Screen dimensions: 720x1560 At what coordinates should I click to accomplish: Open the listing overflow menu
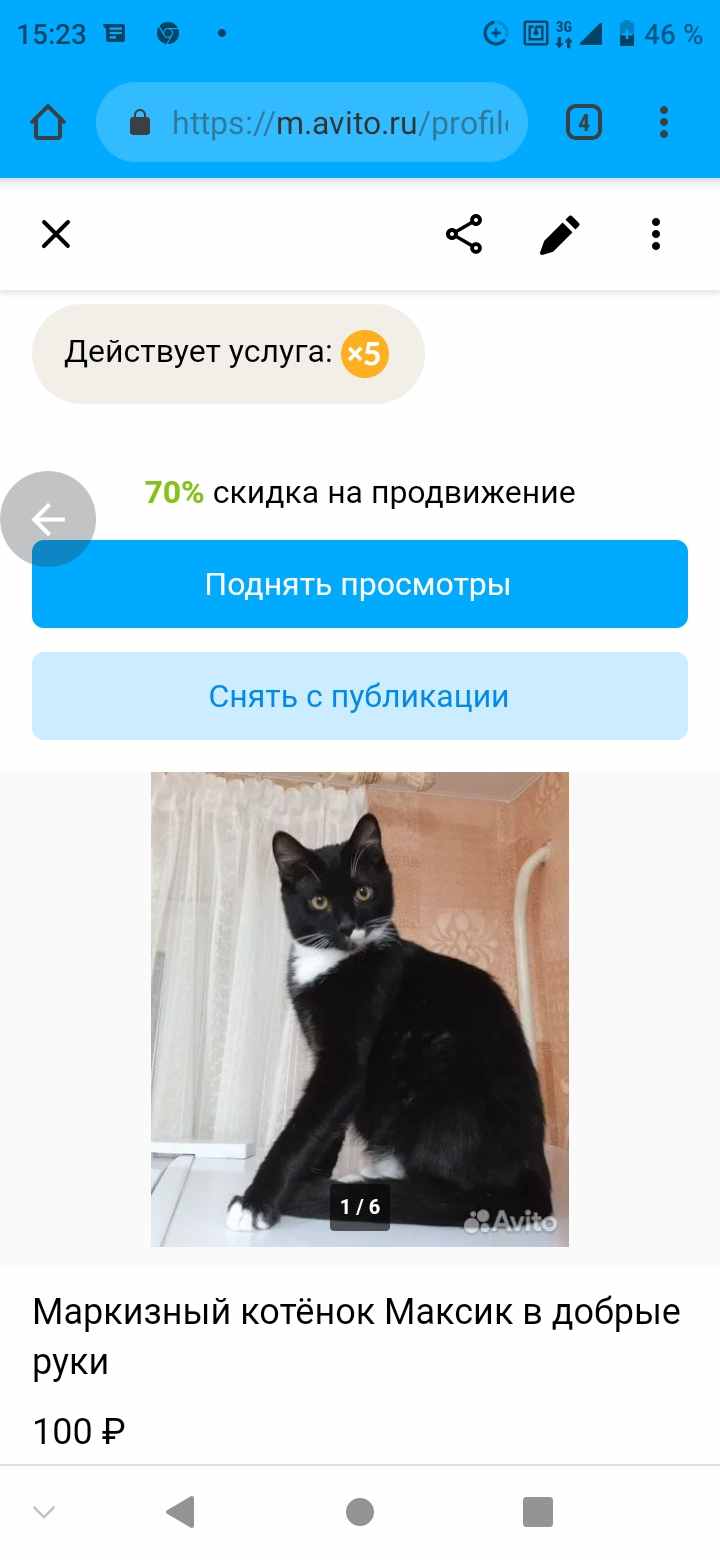point(656,235)
